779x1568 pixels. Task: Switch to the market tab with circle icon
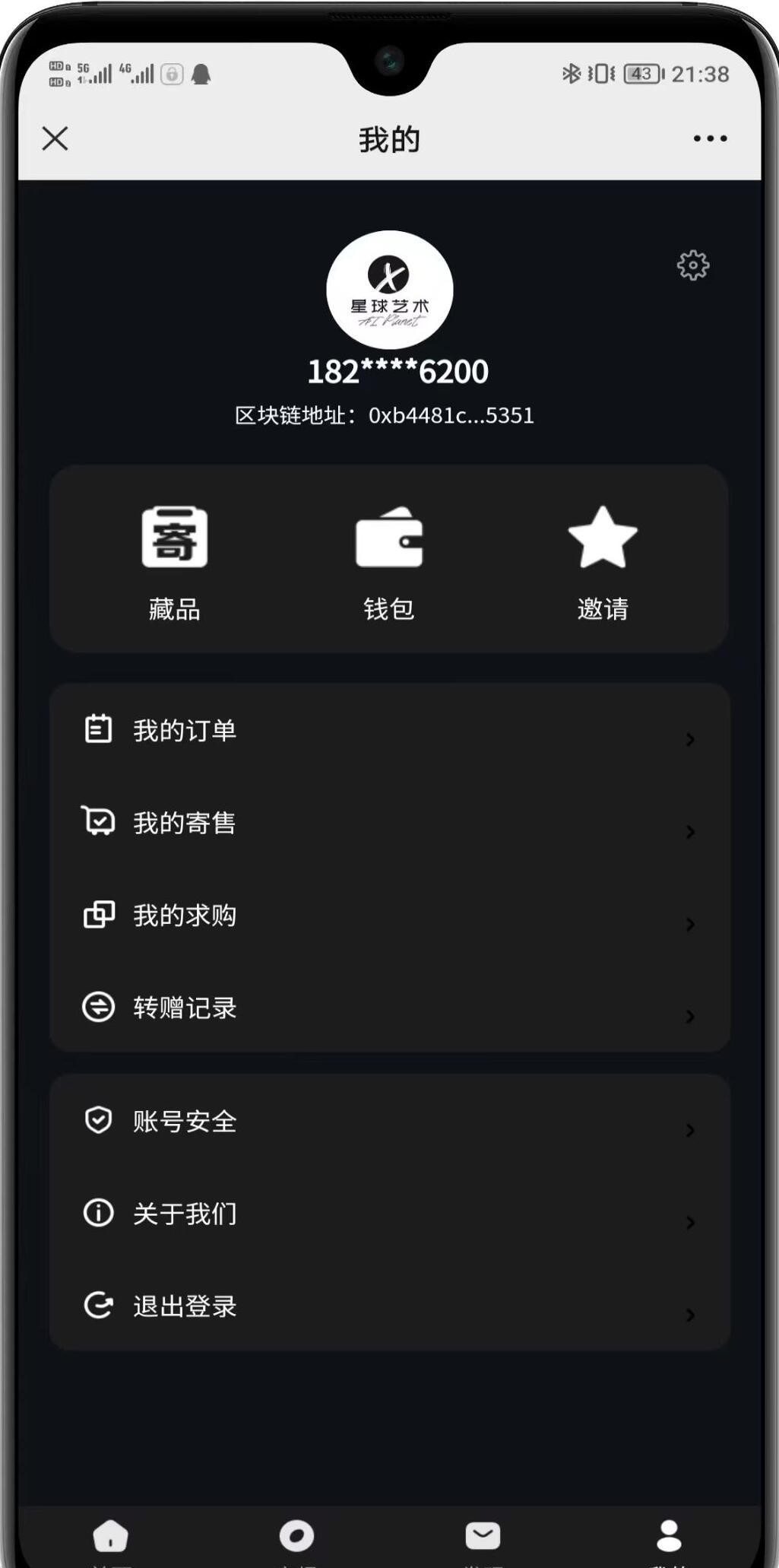click(296, 1538)
